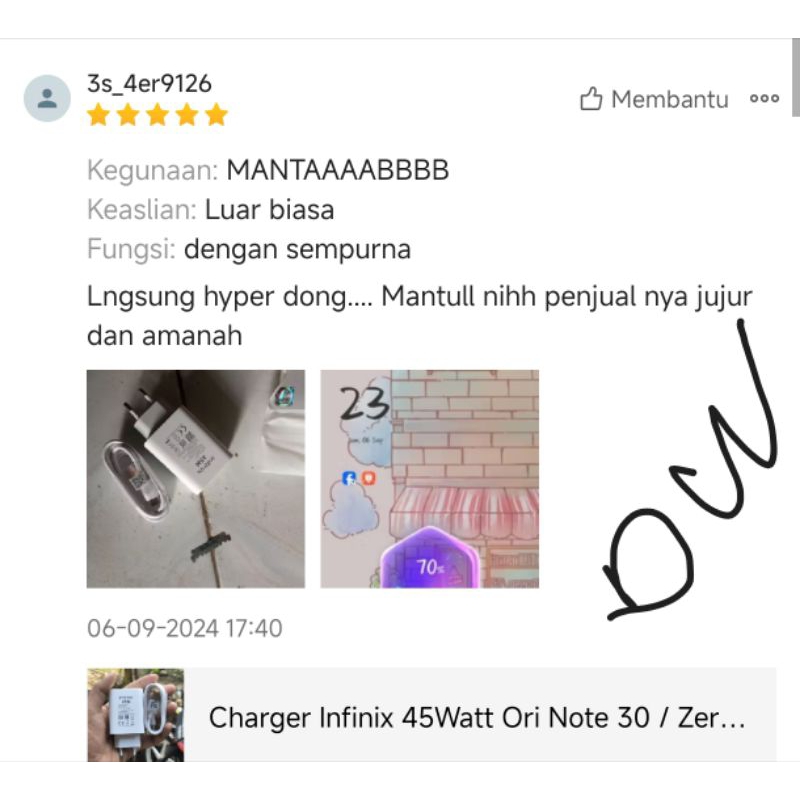Image resolution: width=800 pixels, height=800 pixels.
Task: Visit reviewer 3s_4er9126's profile avatar
Action: (47, 98)
